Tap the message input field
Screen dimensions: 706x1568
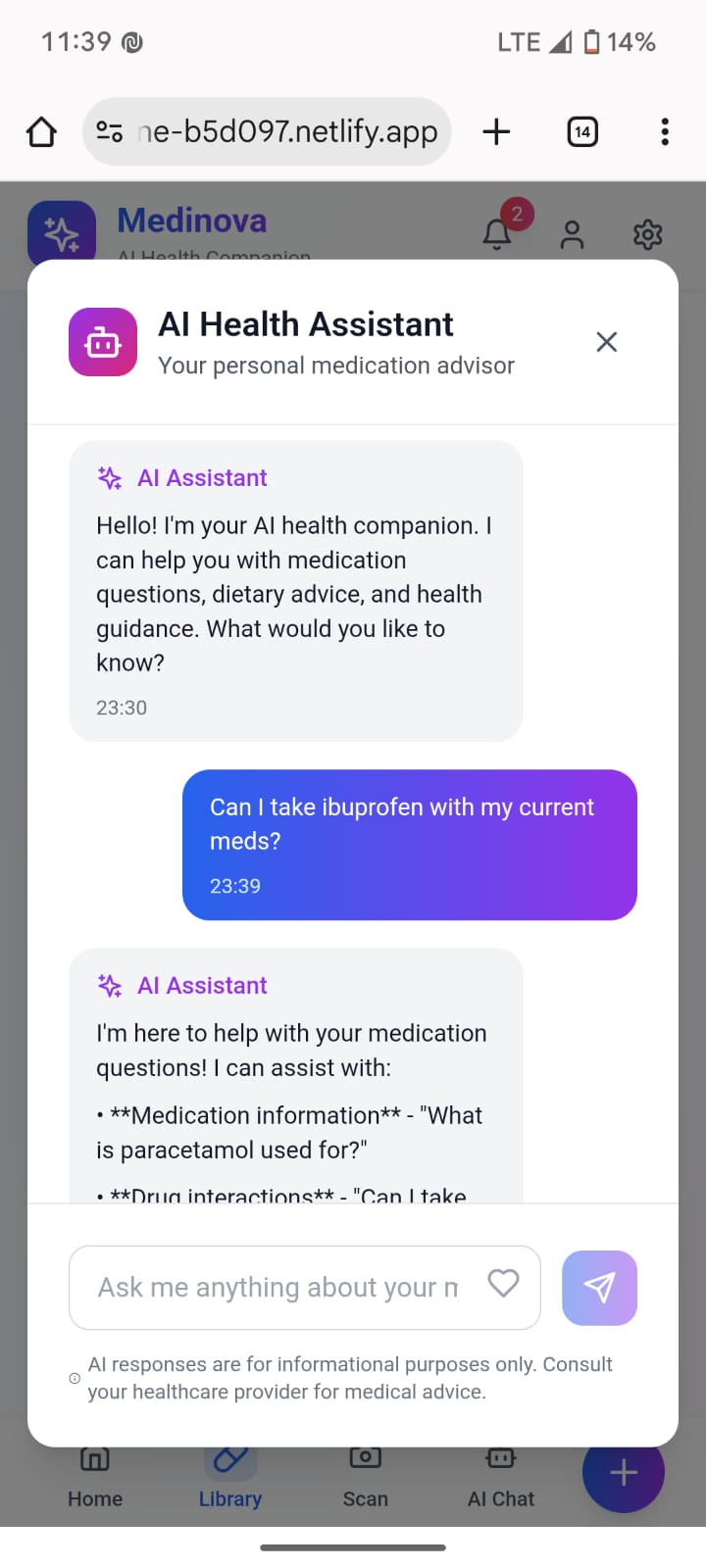coord(279,1287)
